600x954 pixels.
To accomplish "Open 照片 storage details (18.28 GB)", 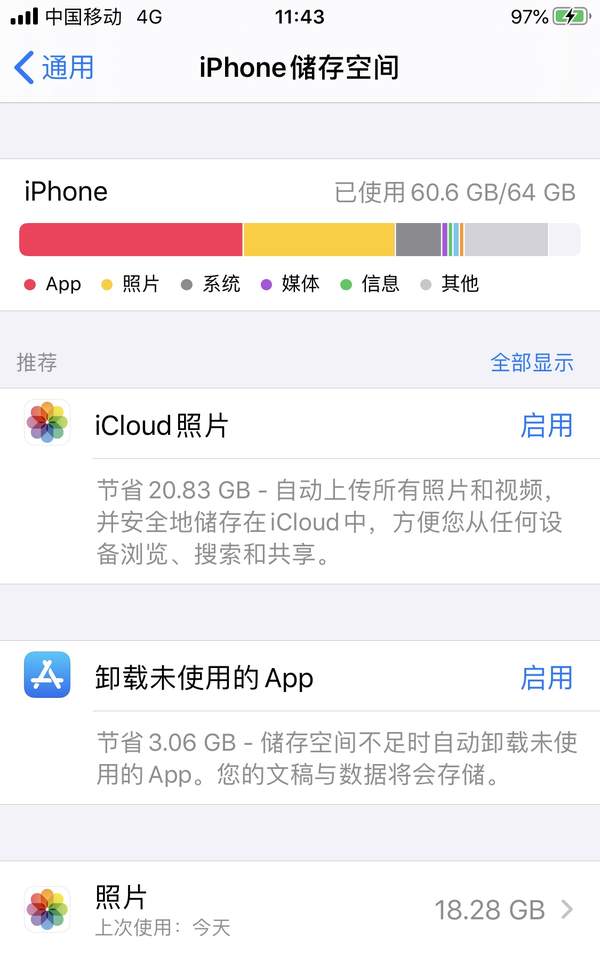I will pyautogui.click(x=300, y=909).
